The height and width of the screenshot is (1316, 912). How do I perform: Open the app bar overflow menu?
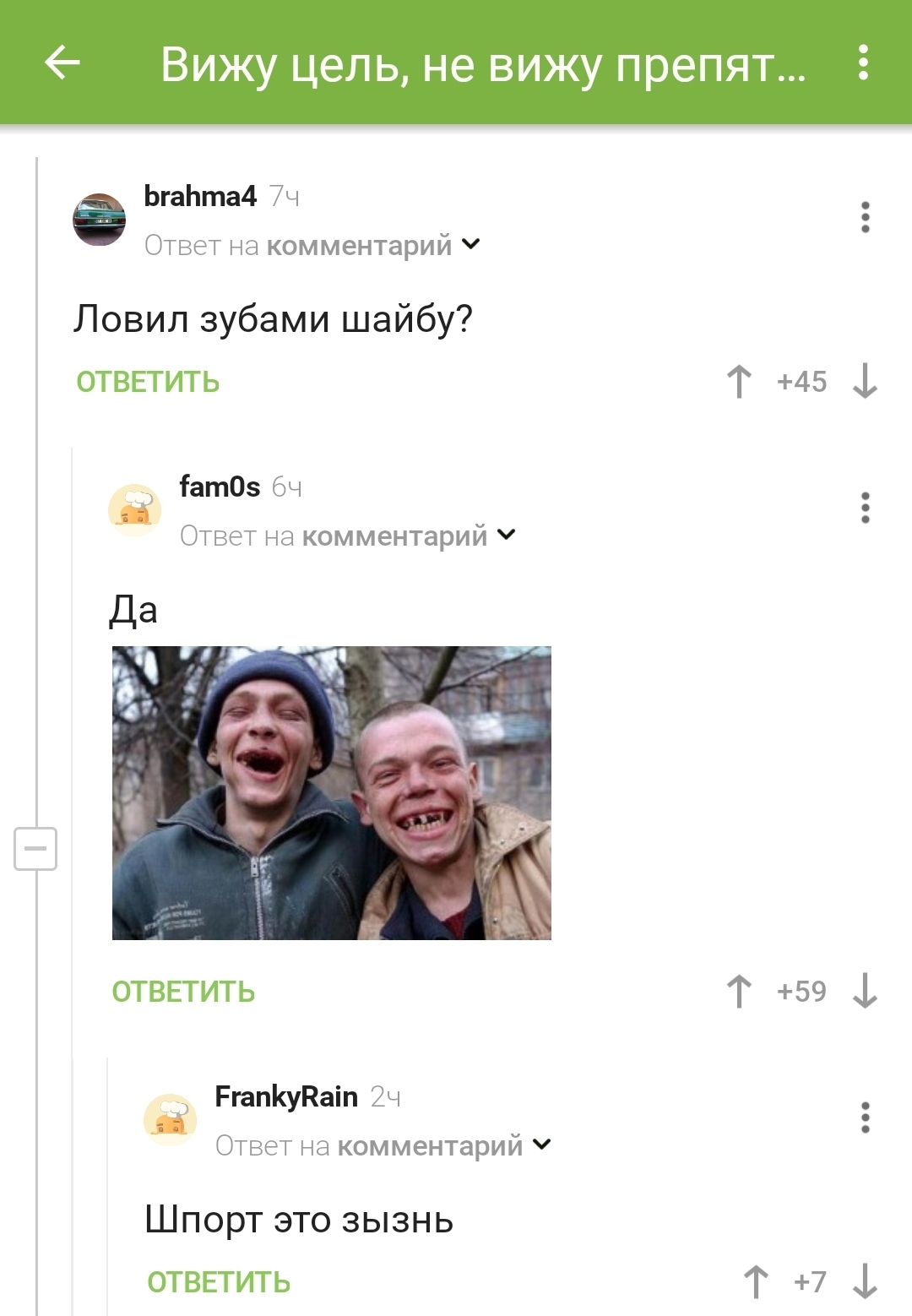click(x=862, y=63)
